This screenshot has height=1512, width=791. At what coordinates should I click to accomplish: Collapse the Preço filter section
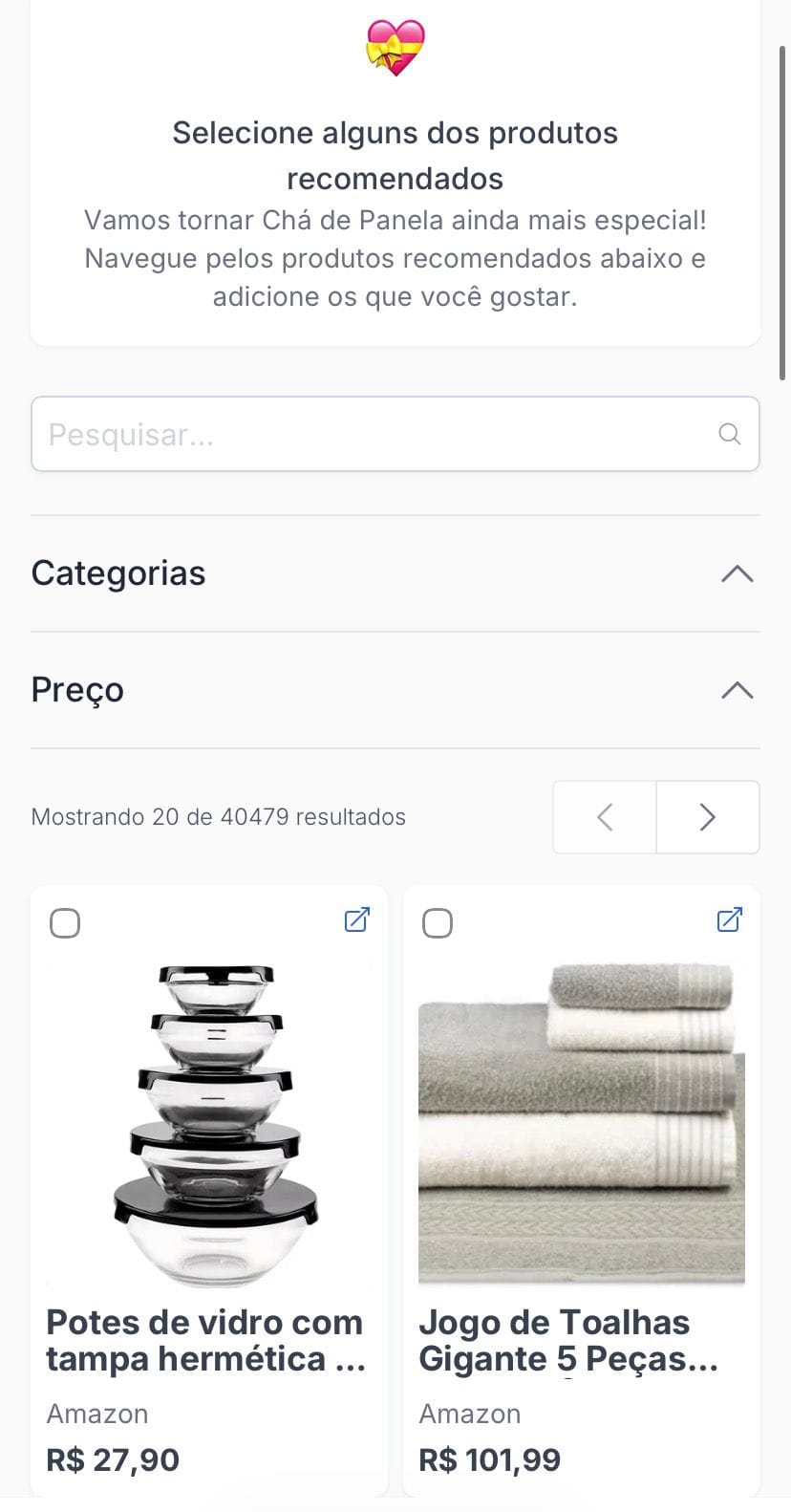click(x=737, y=690)
